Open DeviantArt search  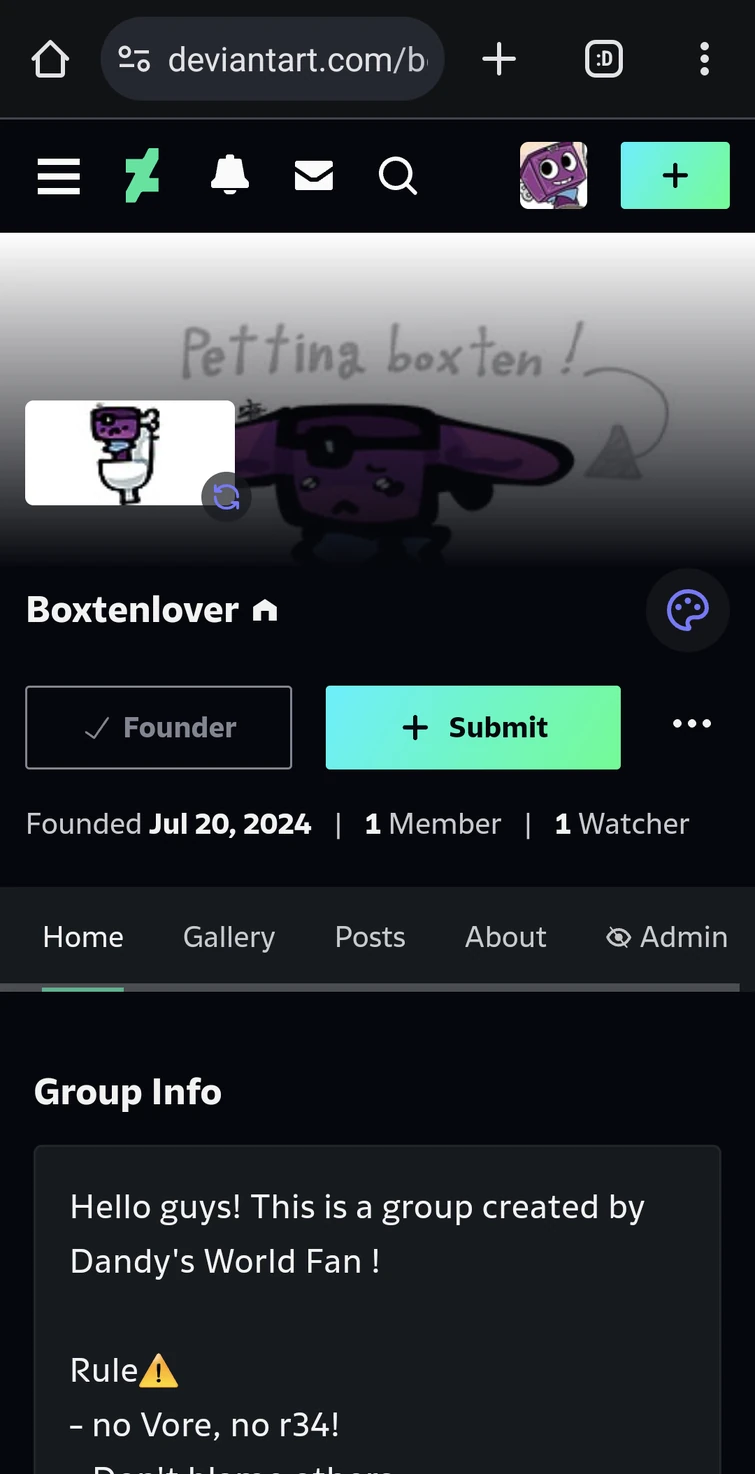coord(397,176)
